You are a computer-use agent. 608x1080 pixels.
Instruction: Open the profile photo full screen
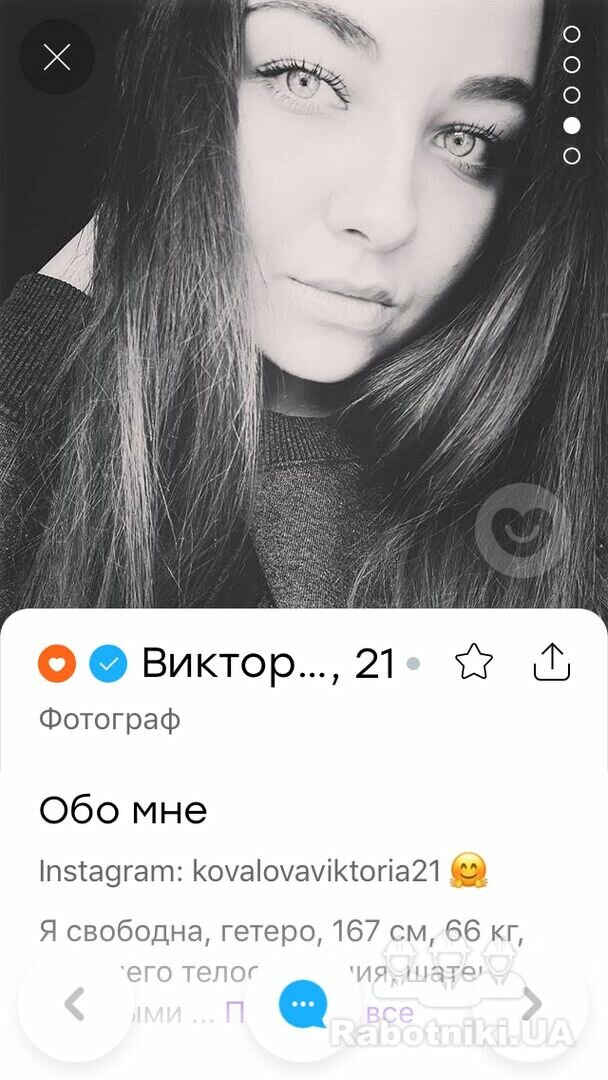pyautogui.click(x=304, y=303)
